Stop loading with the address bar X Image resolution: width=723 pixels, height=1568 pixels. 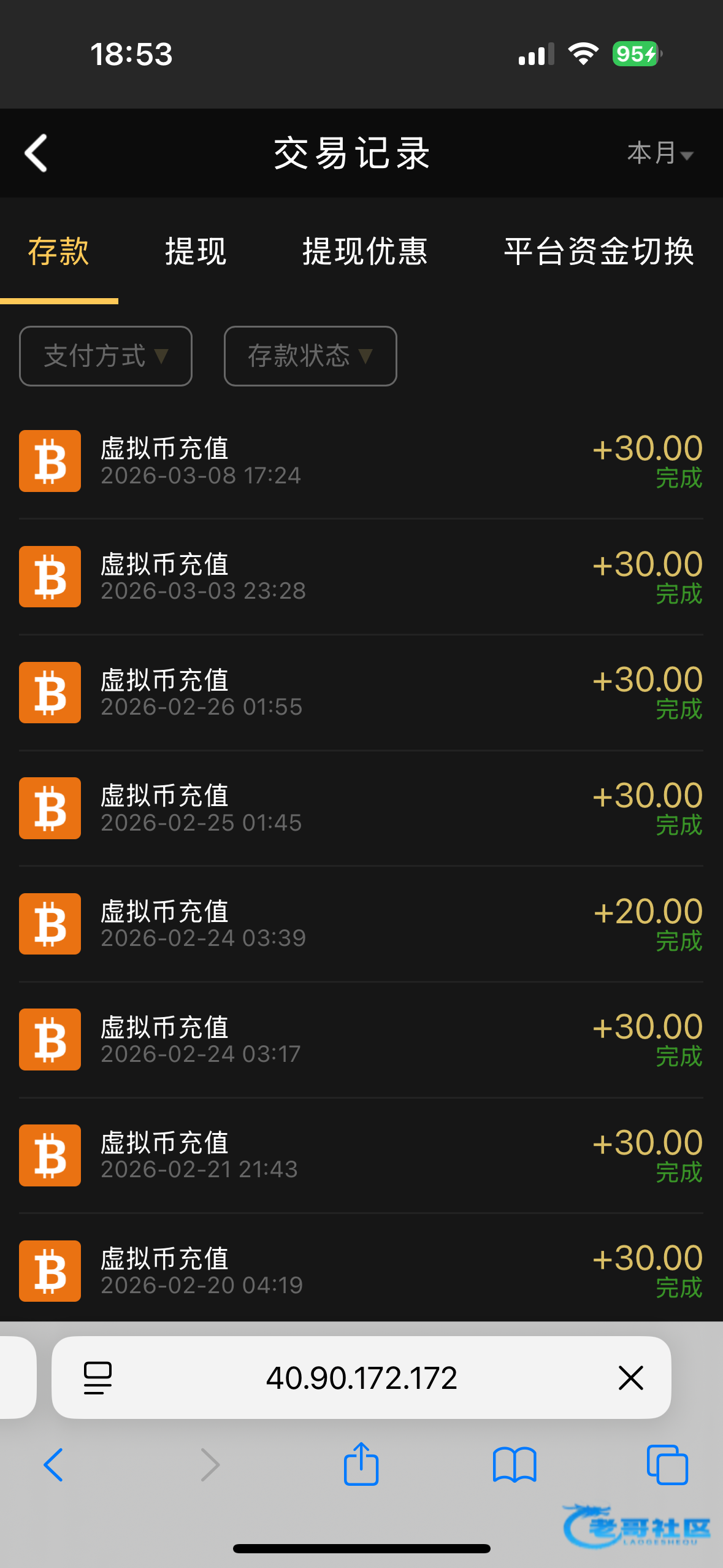click(x=630, y=1378)
